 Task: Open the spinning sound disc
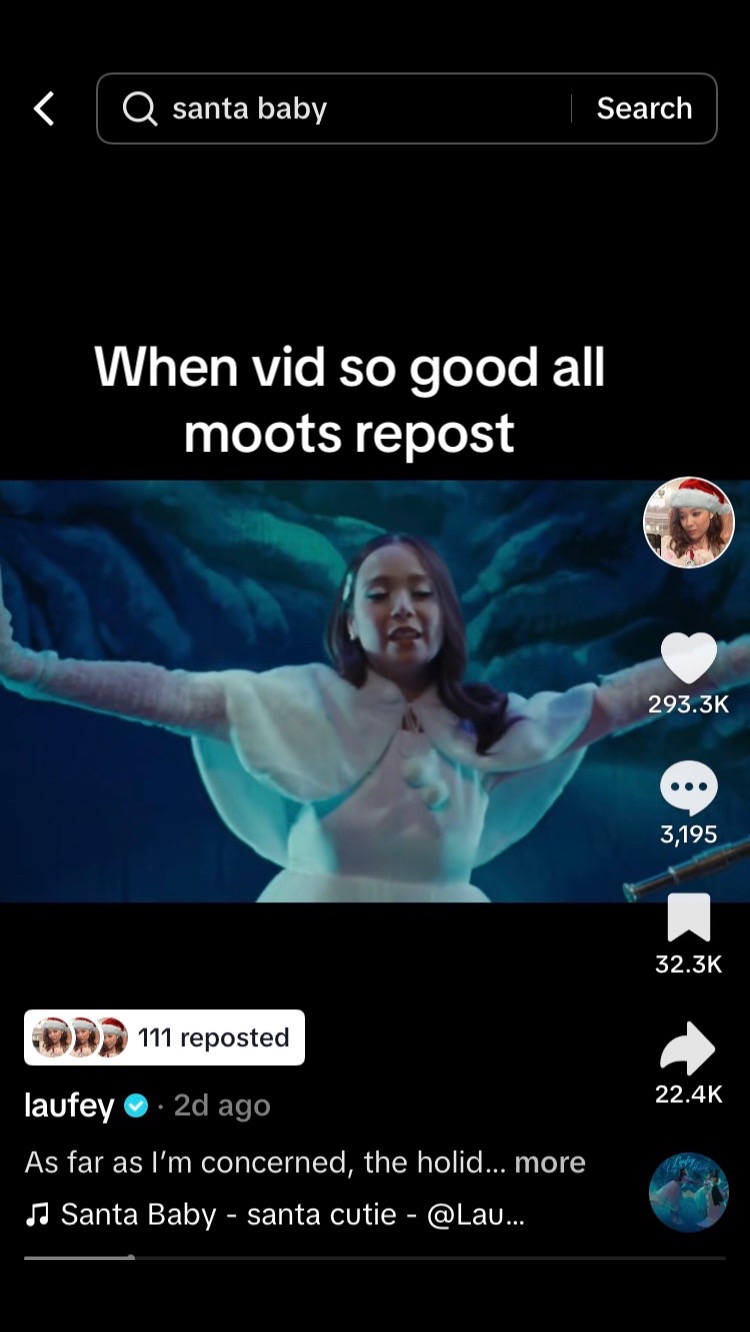(x=689, y=1192)
